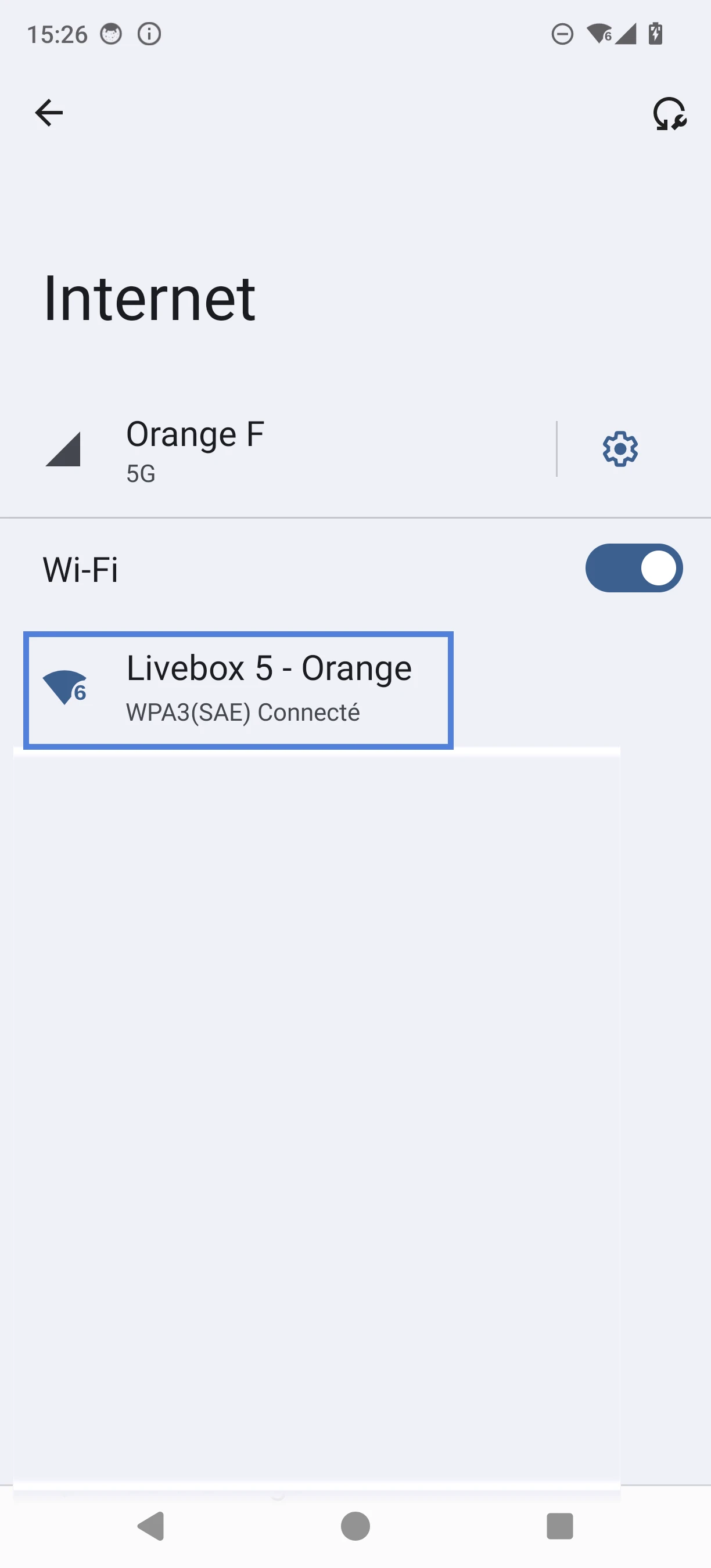
Task: Go back from the Internet screen
Action: pos(49,113)
